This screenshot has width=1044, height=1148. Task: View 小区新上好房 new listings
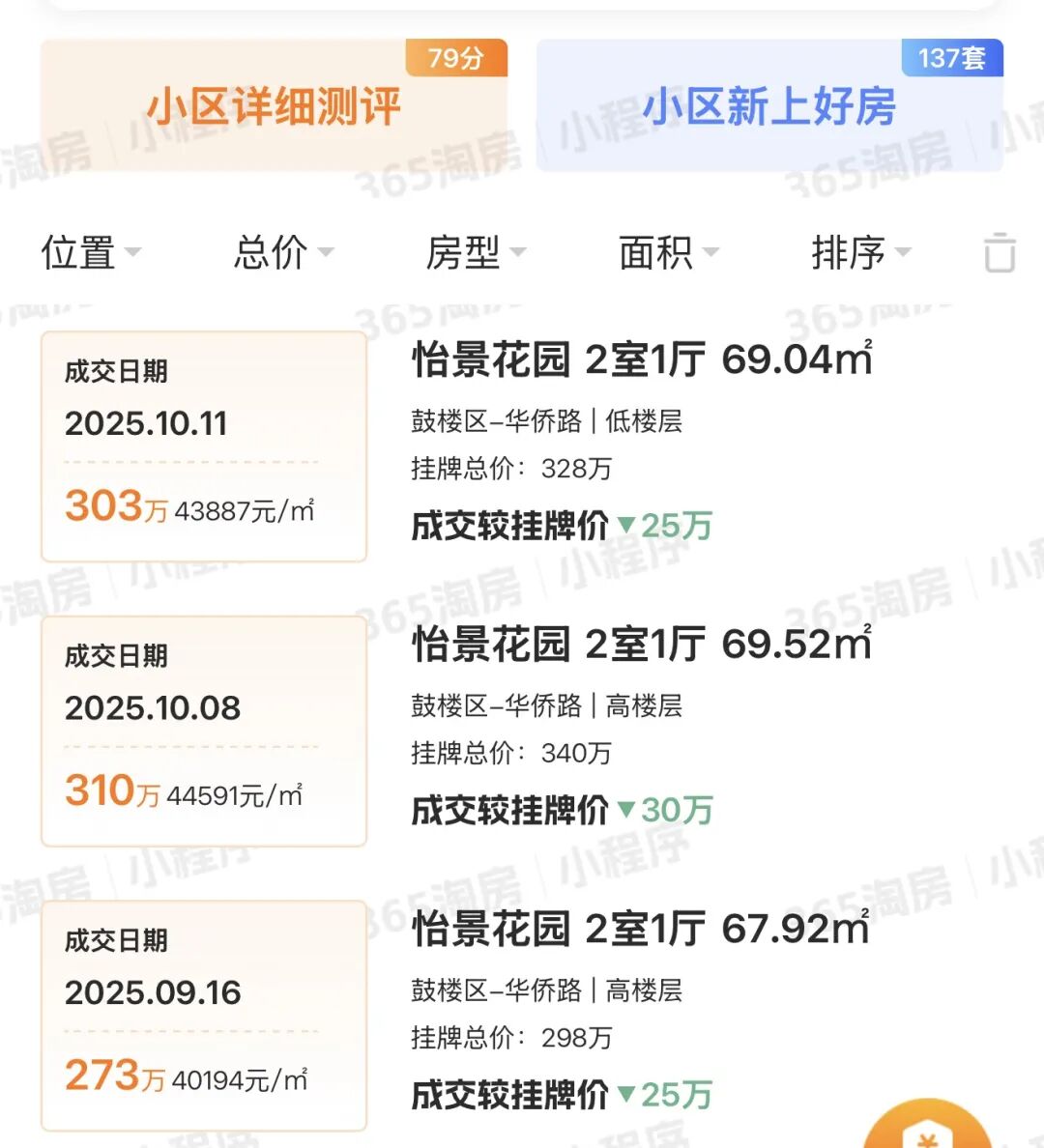(x=769, y=106)
